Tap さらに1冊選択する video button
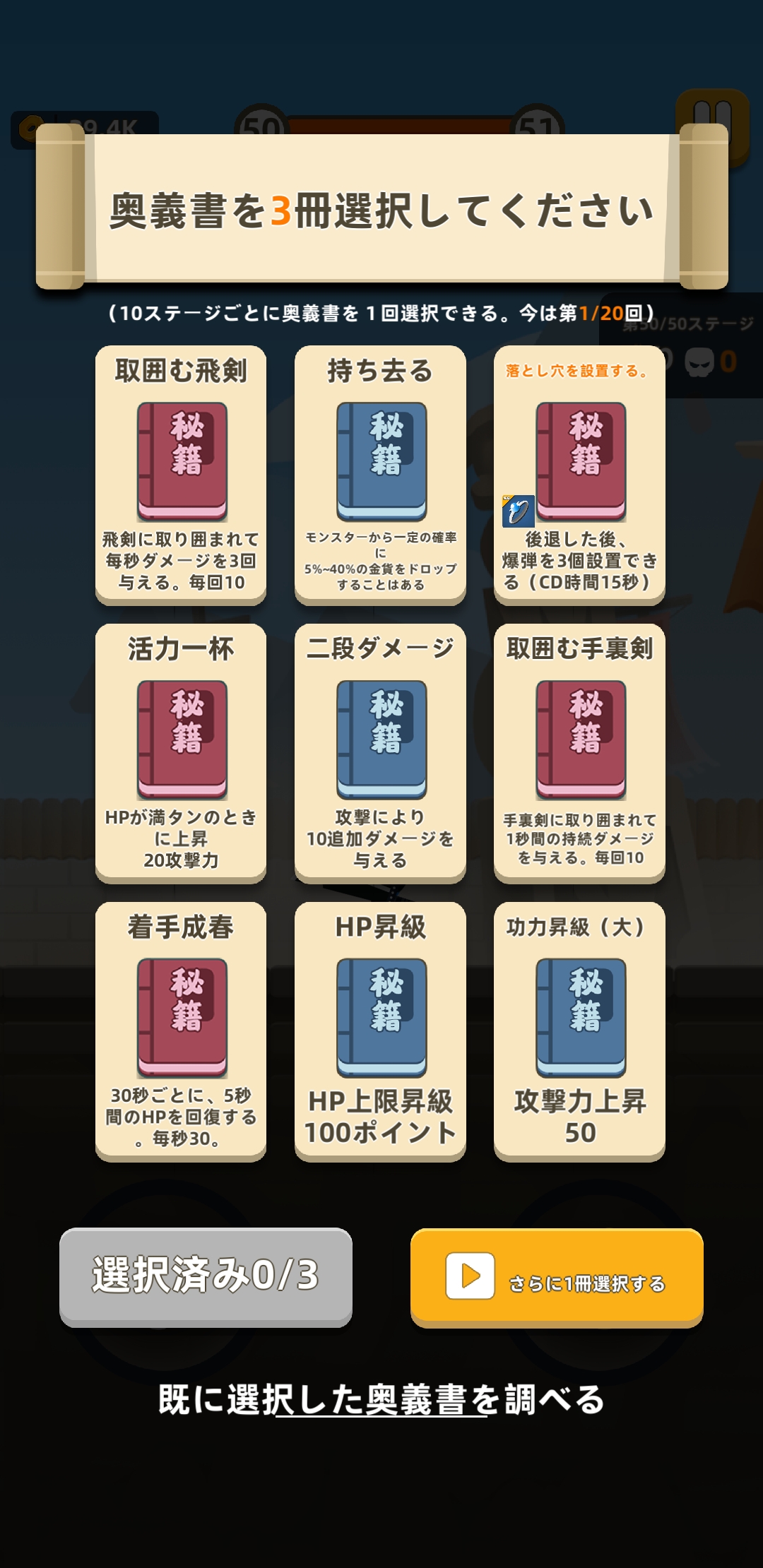This screenshot has width=763, height=1568. pyautogui.click(x=557, y=1276)
